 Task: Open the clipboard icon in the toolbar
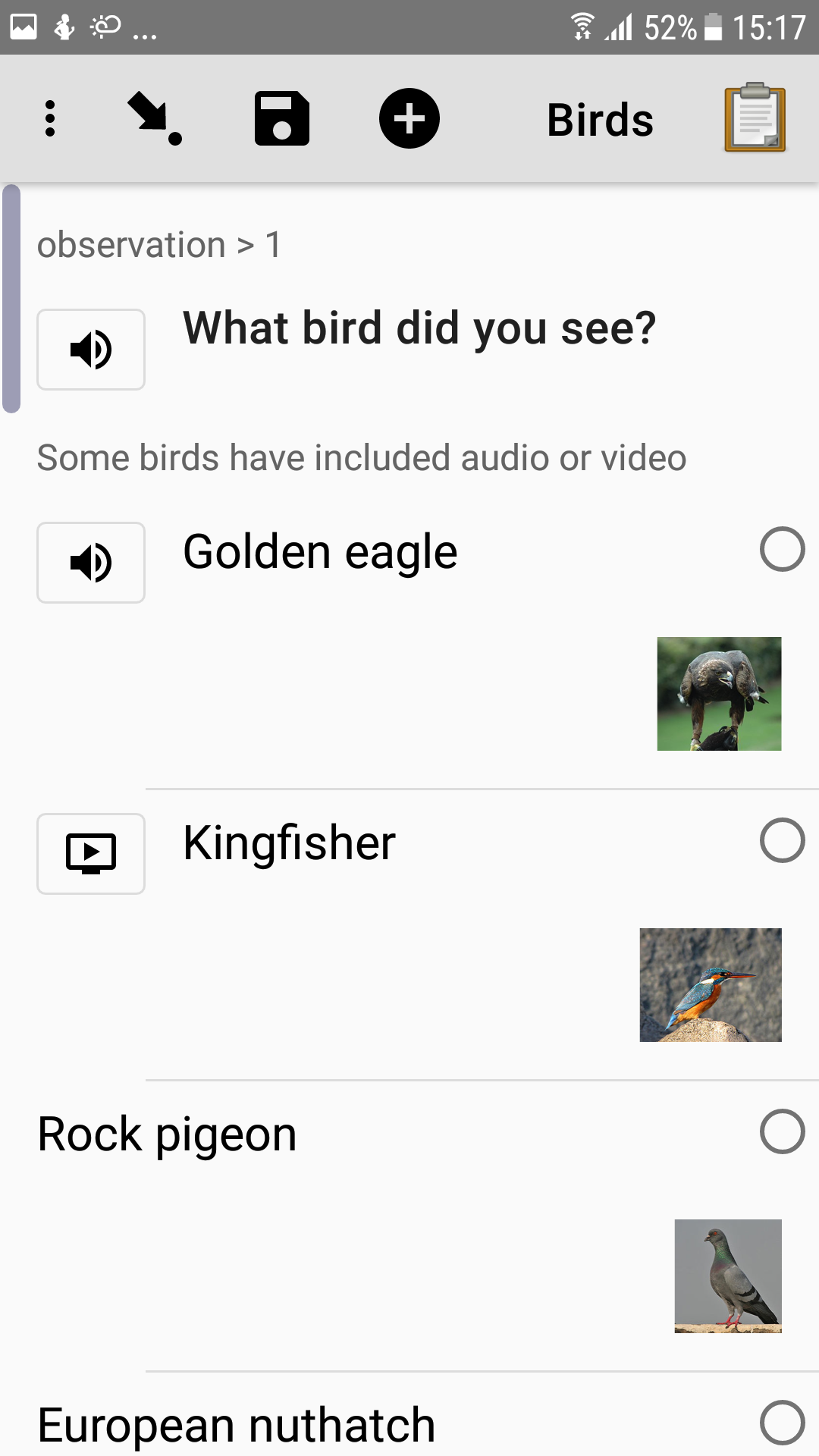click(x=755, y=118)
